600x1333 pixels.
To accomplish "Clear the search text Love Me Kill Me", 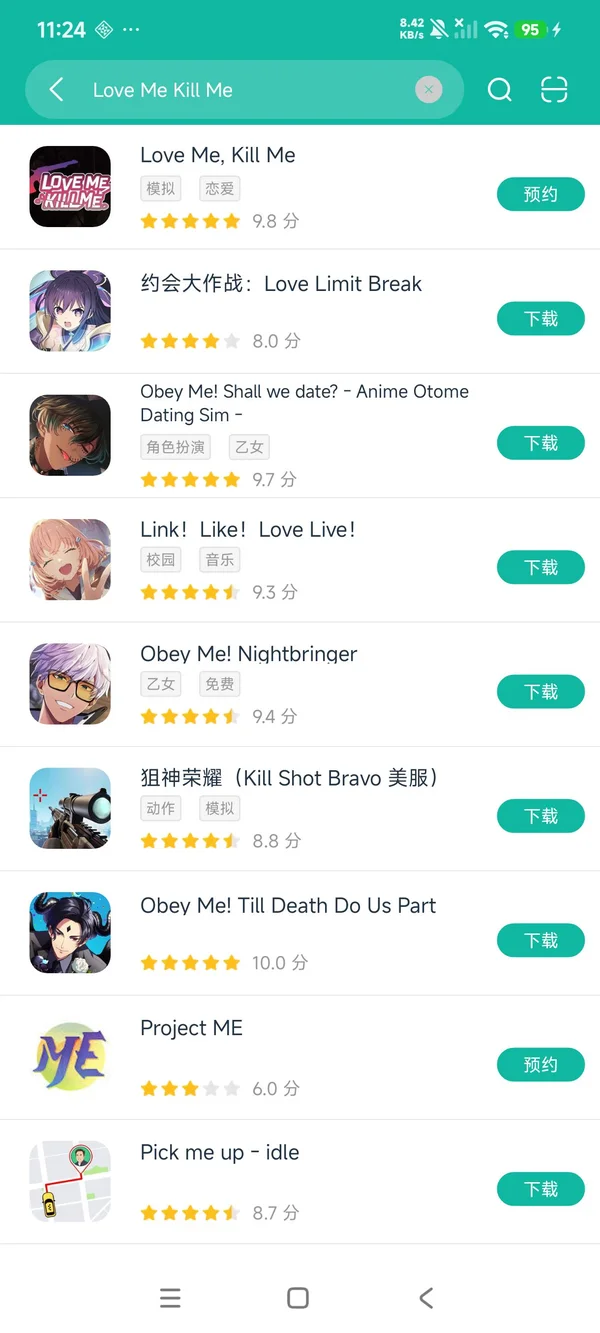I will coord(428,90).
